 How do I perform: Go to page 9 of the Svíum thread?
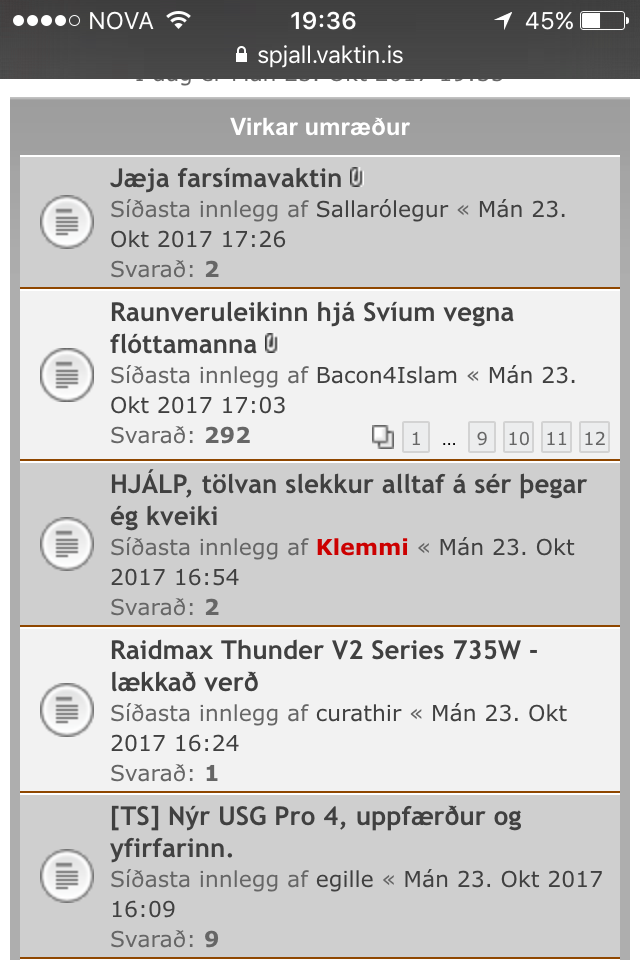pos(481,437)
